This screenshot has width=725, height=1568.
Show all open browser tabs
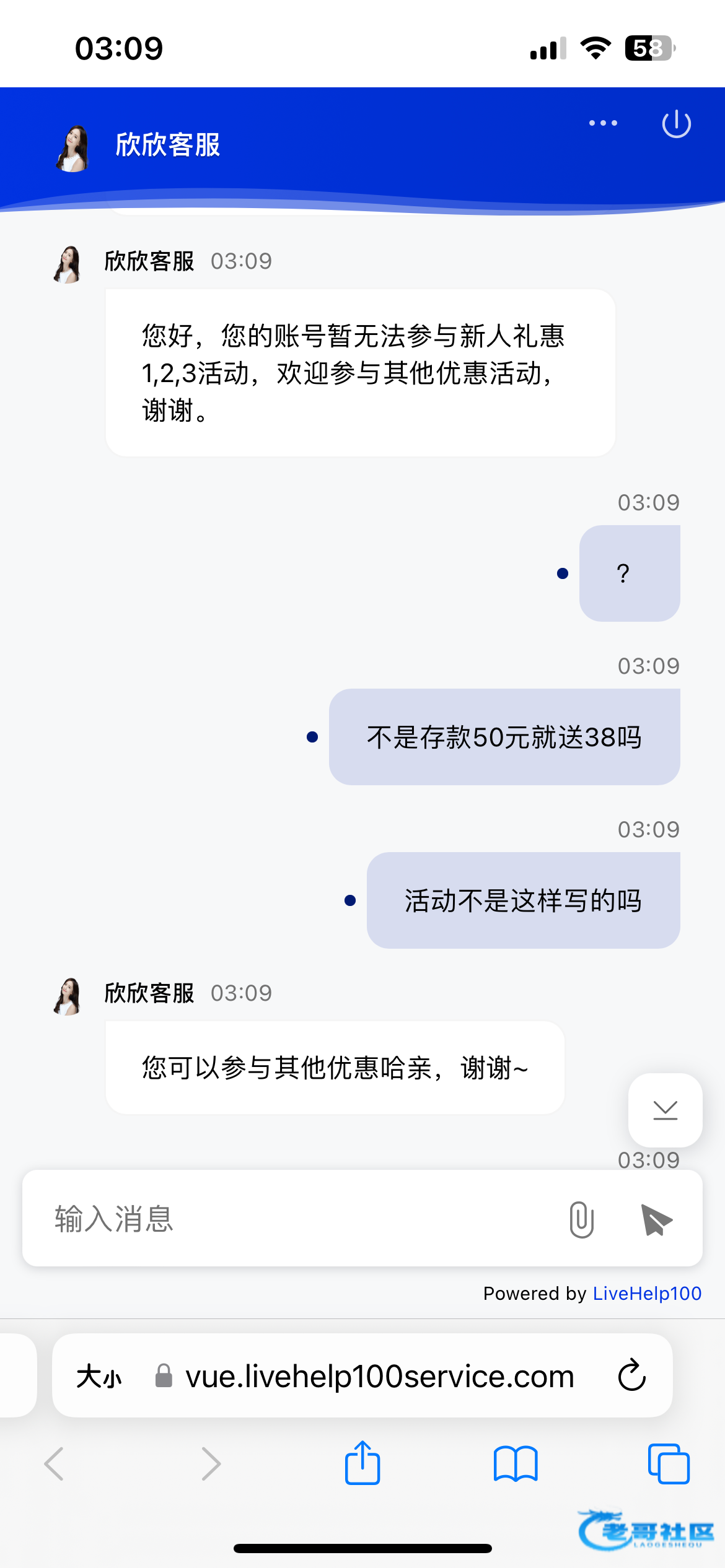pyautogui.click(x=668, y=1464)
